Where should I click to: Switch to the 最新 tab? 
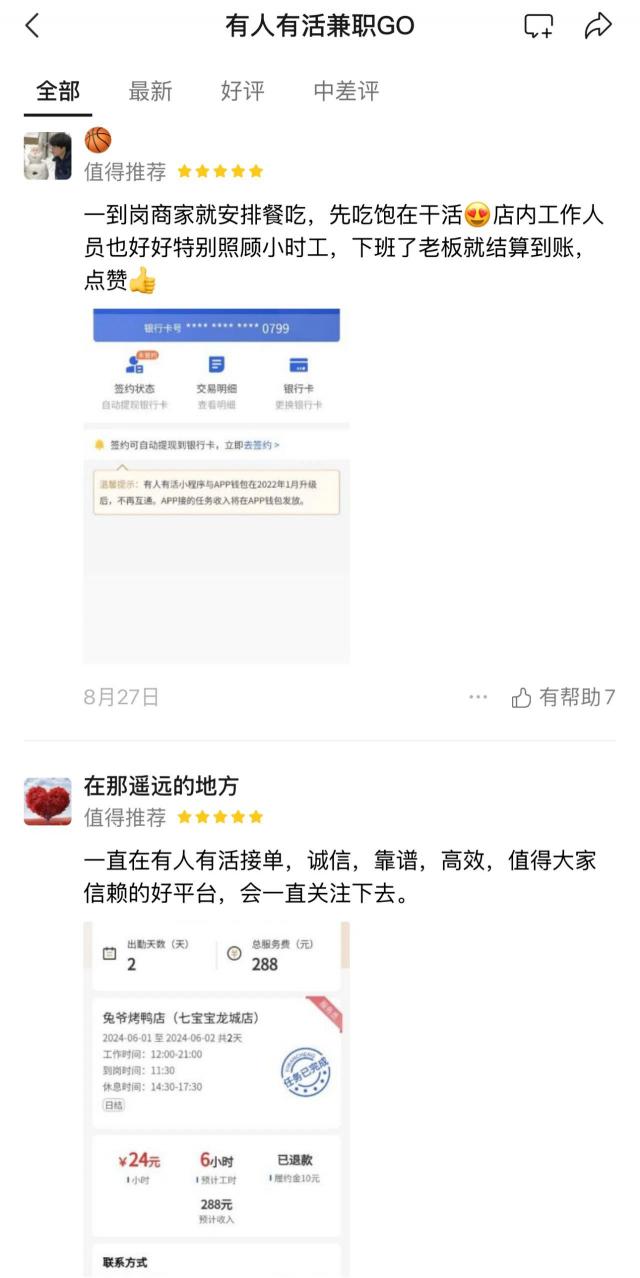click(150, 91)
